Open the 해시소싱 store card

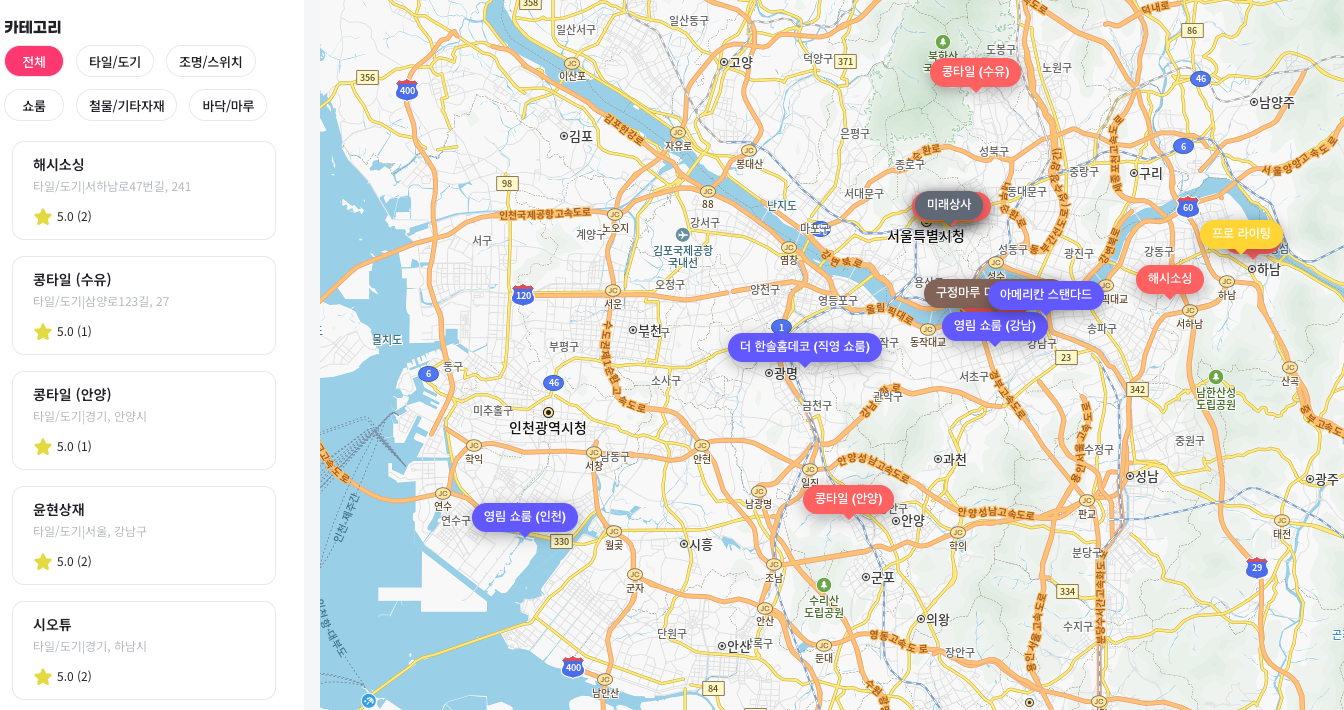[x=144, y=190]
